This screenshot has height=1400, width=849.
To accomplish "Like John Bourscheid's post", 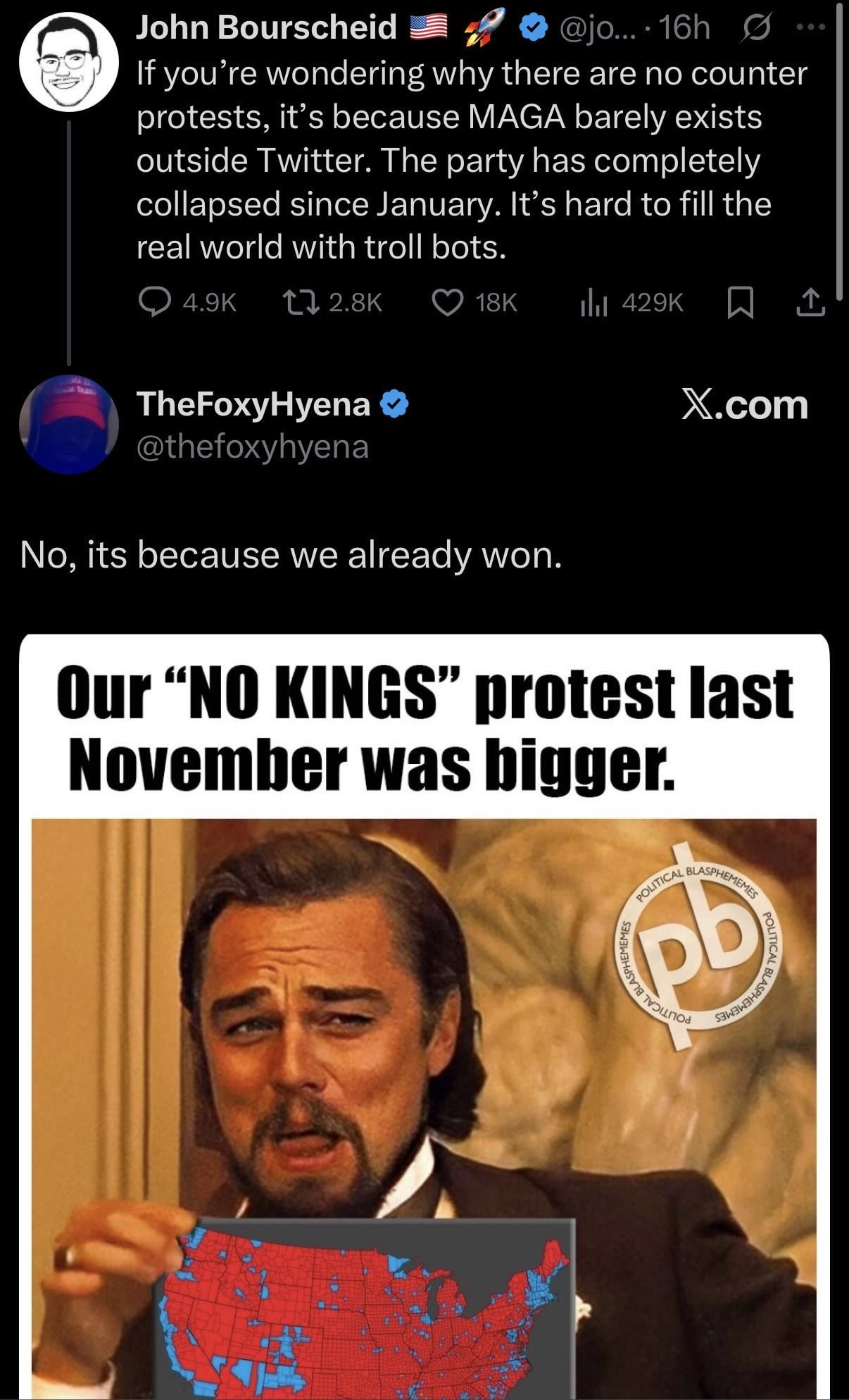I will [x=448, y=302].
